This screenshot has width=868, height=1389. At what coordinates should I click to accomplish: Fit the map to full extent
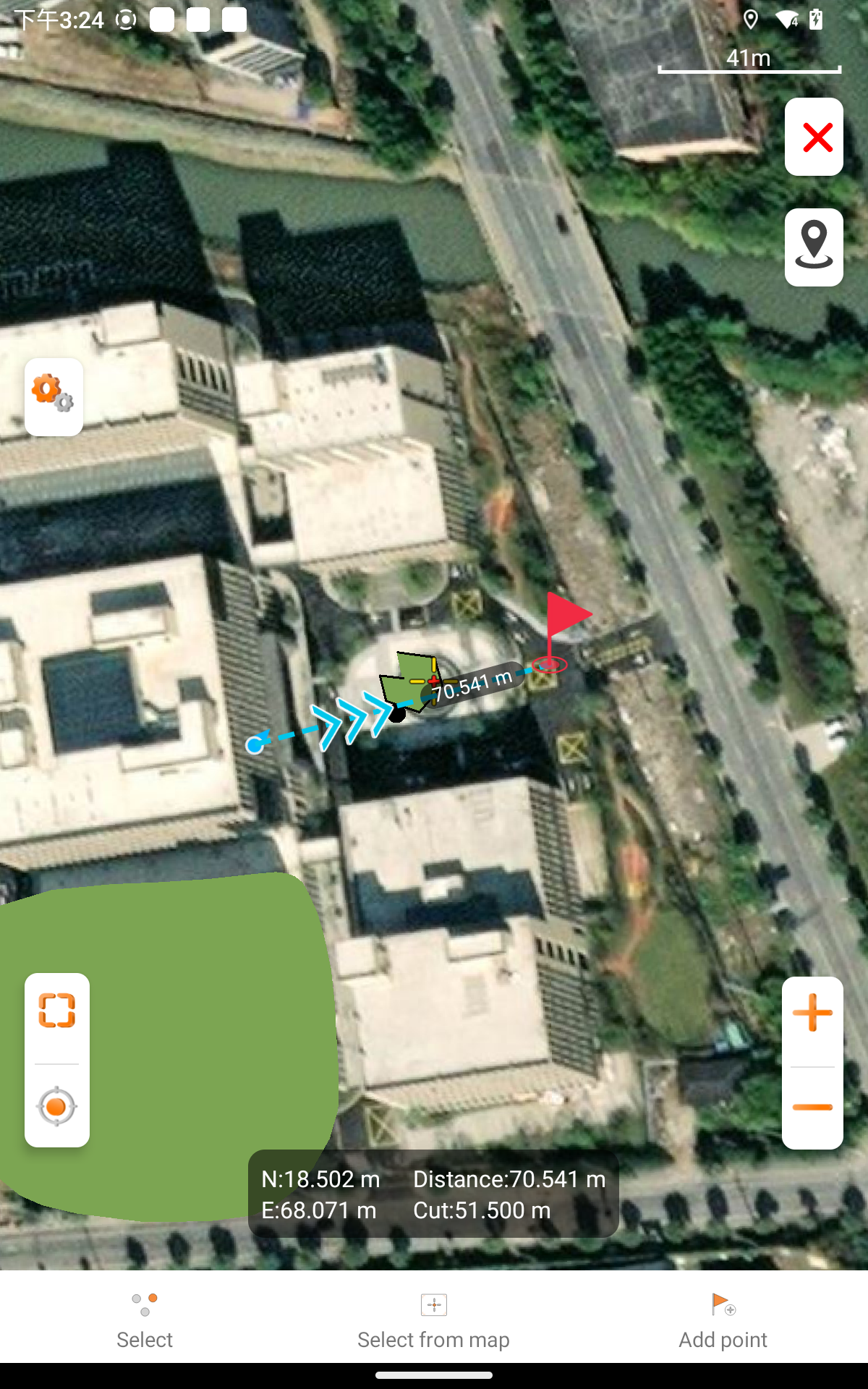click(x=57, y=1011)
